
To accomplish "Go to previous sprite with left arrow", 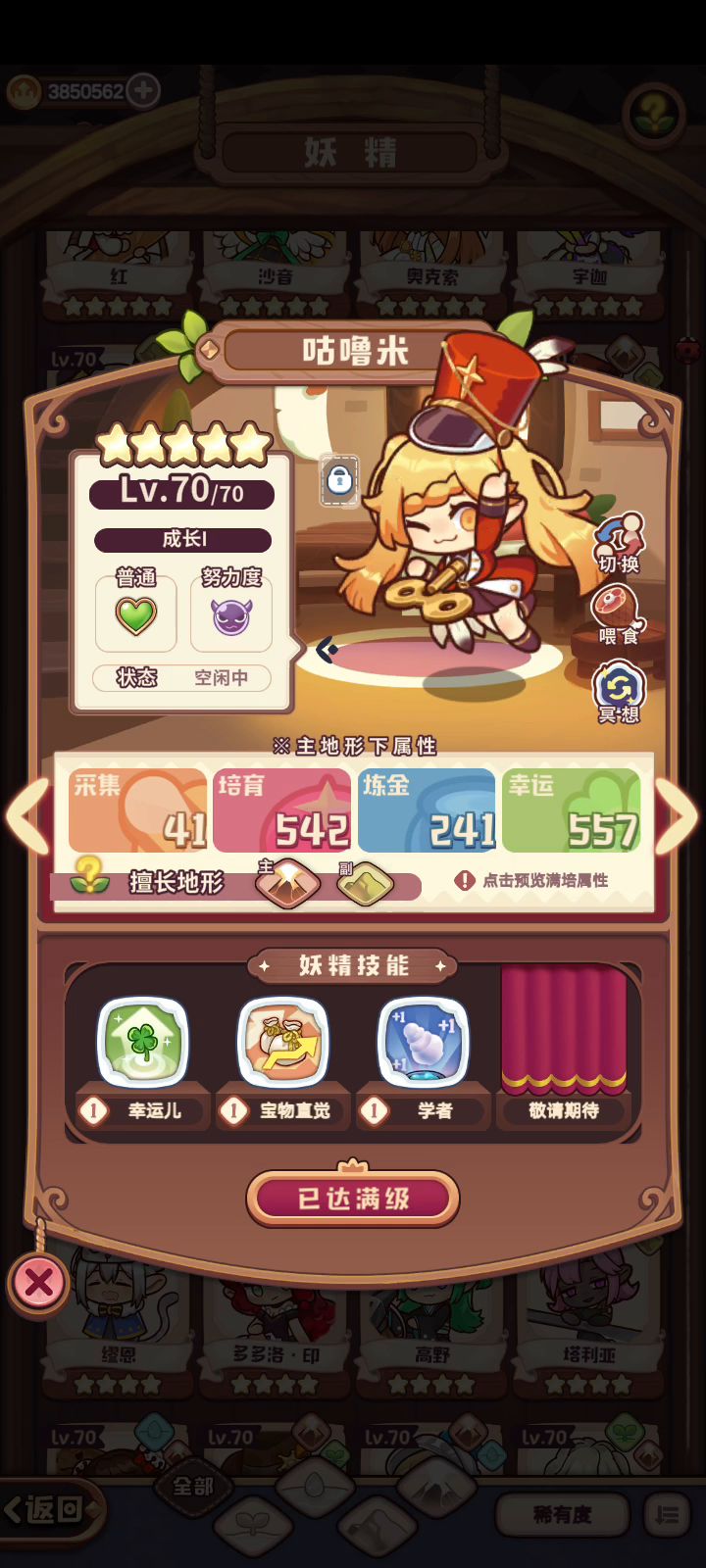I will [x=26, y=815].
